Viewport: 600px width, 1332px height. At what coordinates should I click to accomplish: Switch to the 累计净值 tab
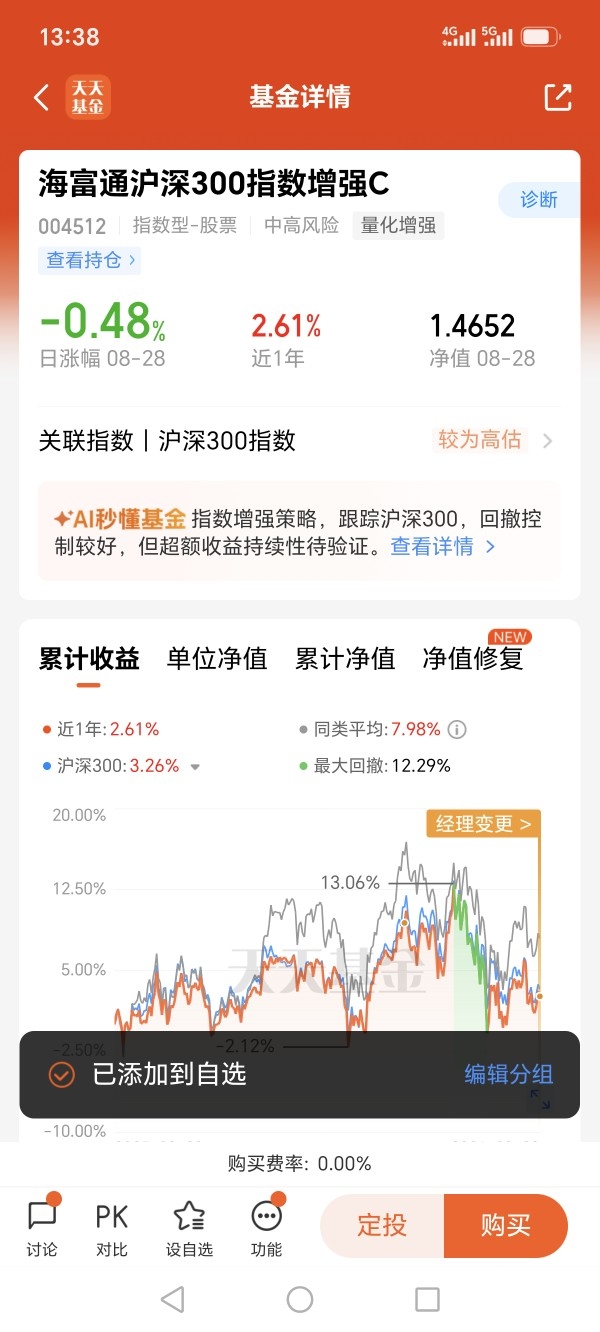(345, 659)
